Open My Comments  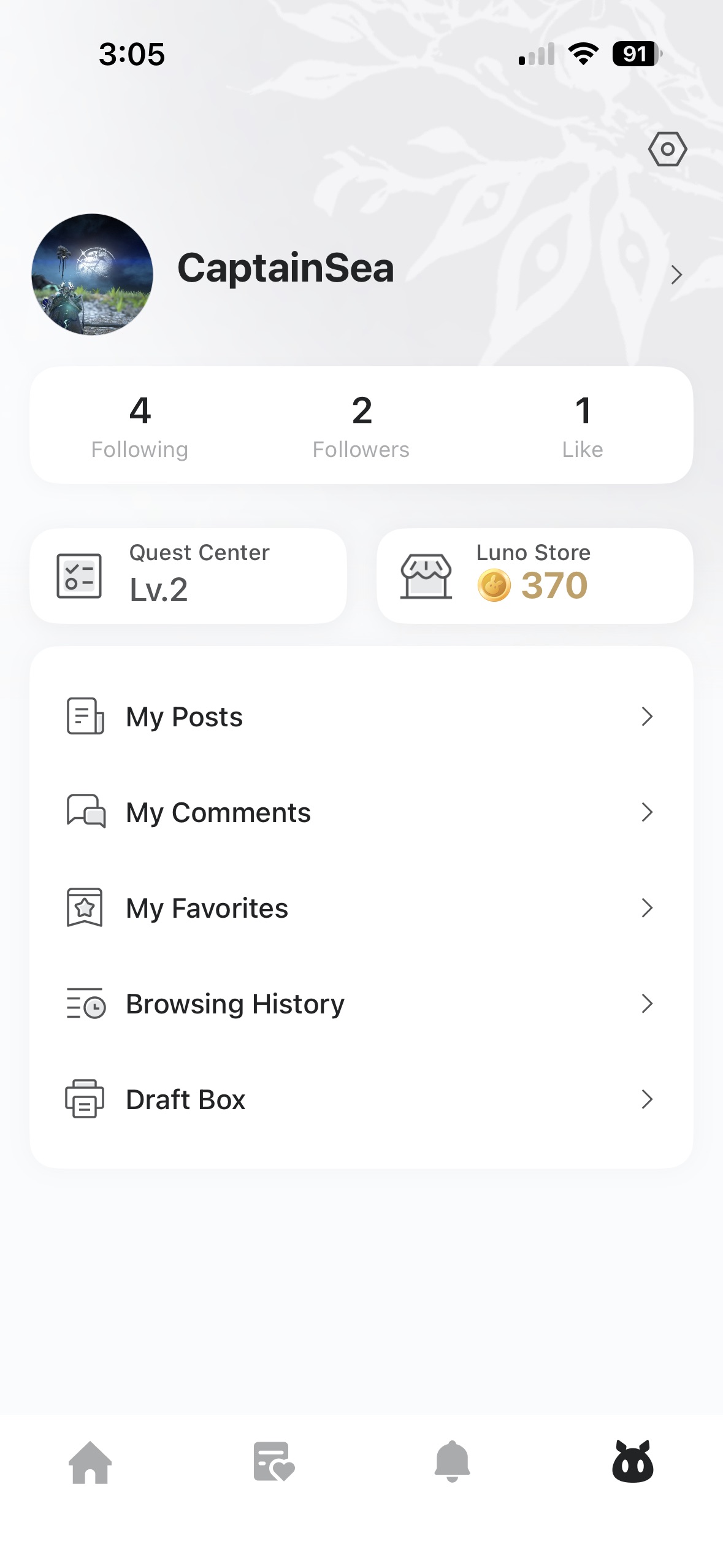click(361, 812)
